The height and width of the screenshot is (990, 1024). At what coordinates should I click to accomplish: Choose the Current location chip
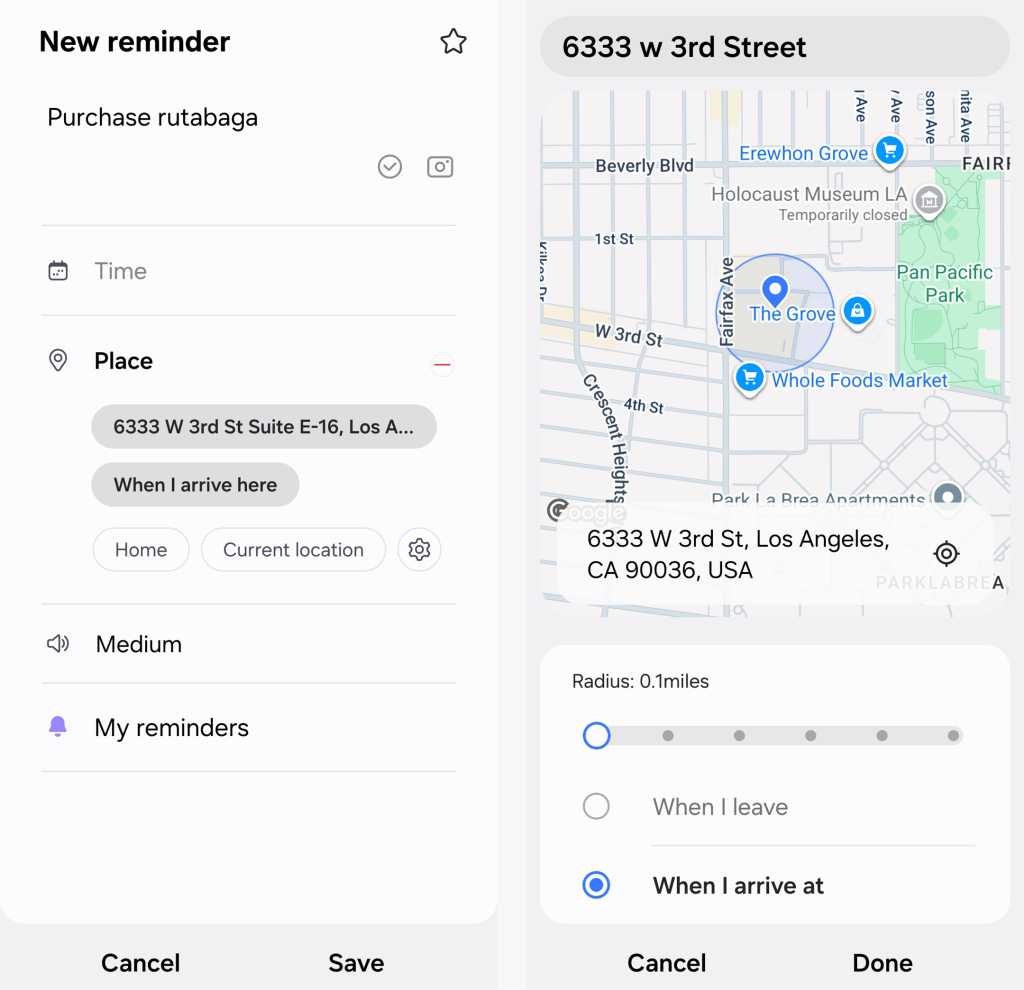[x=293, y=550]
